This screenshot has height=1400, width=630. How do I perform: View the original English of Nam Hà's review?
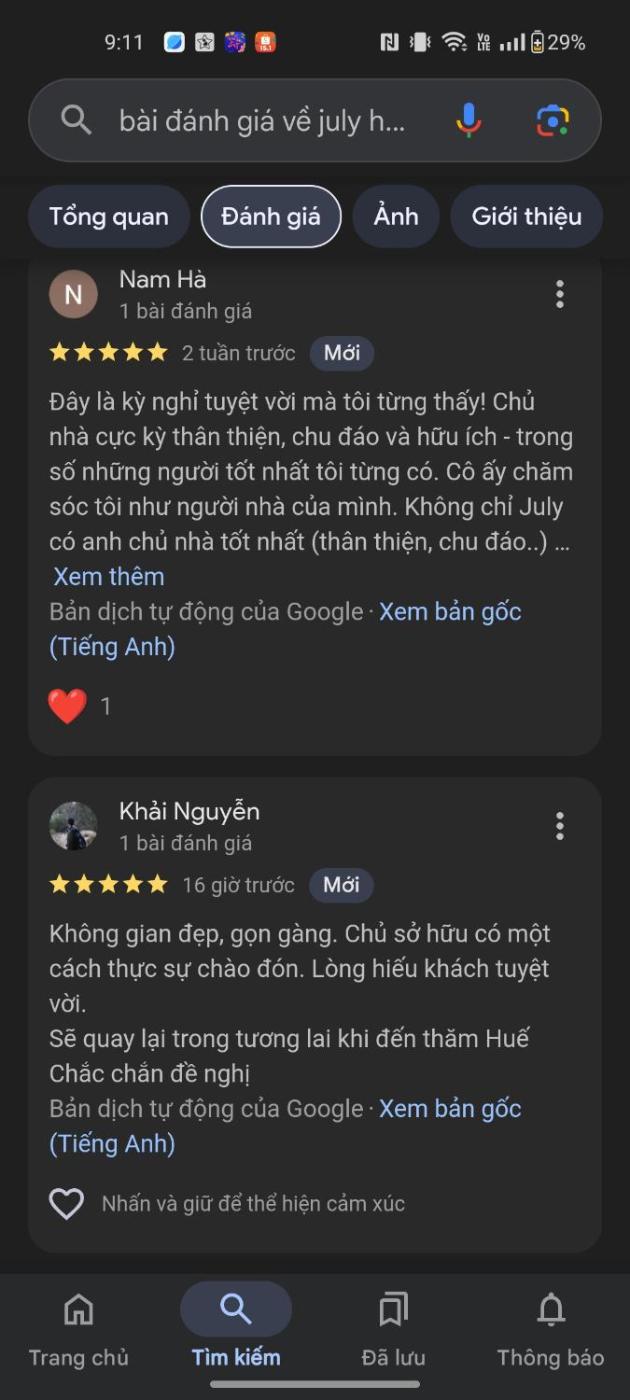click(x=450, y=612)
